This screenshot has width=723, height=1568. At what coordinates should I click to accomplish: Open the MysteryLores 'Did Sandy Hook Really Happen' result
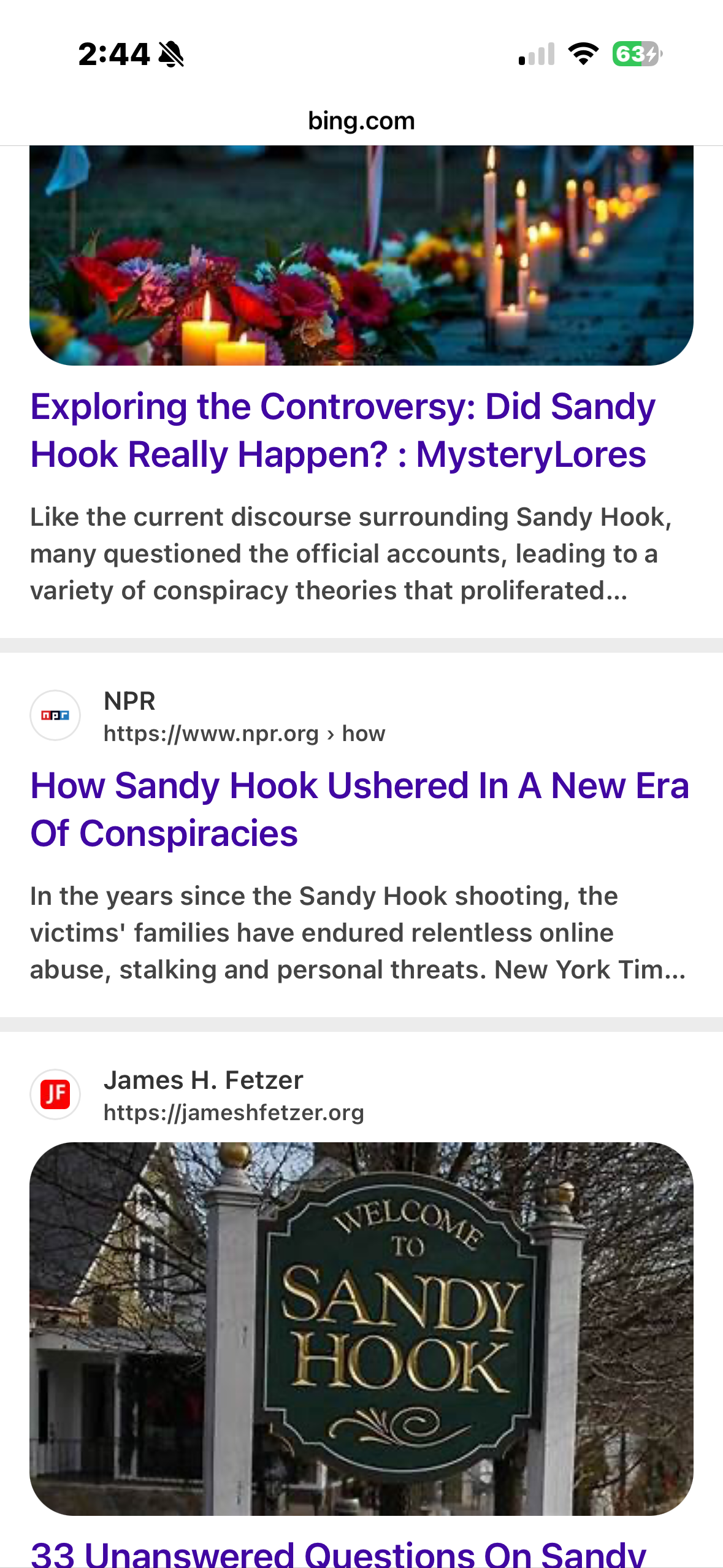pos(342,431)
